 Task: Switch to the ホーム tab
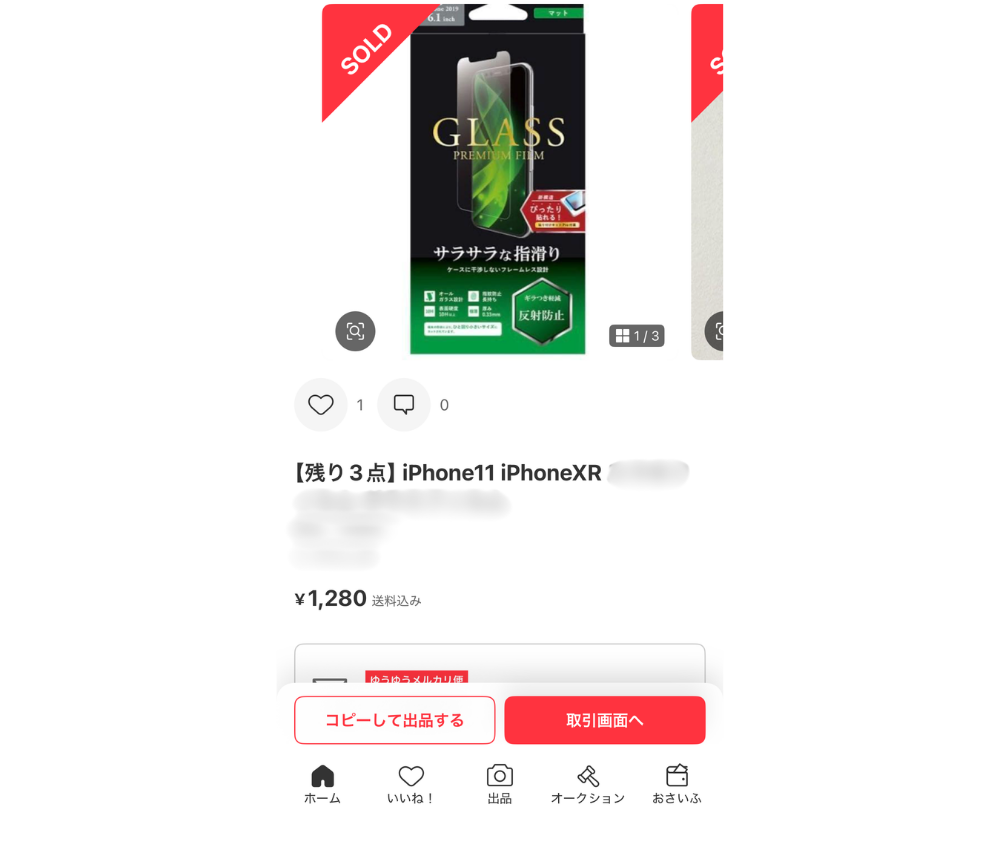323,784
